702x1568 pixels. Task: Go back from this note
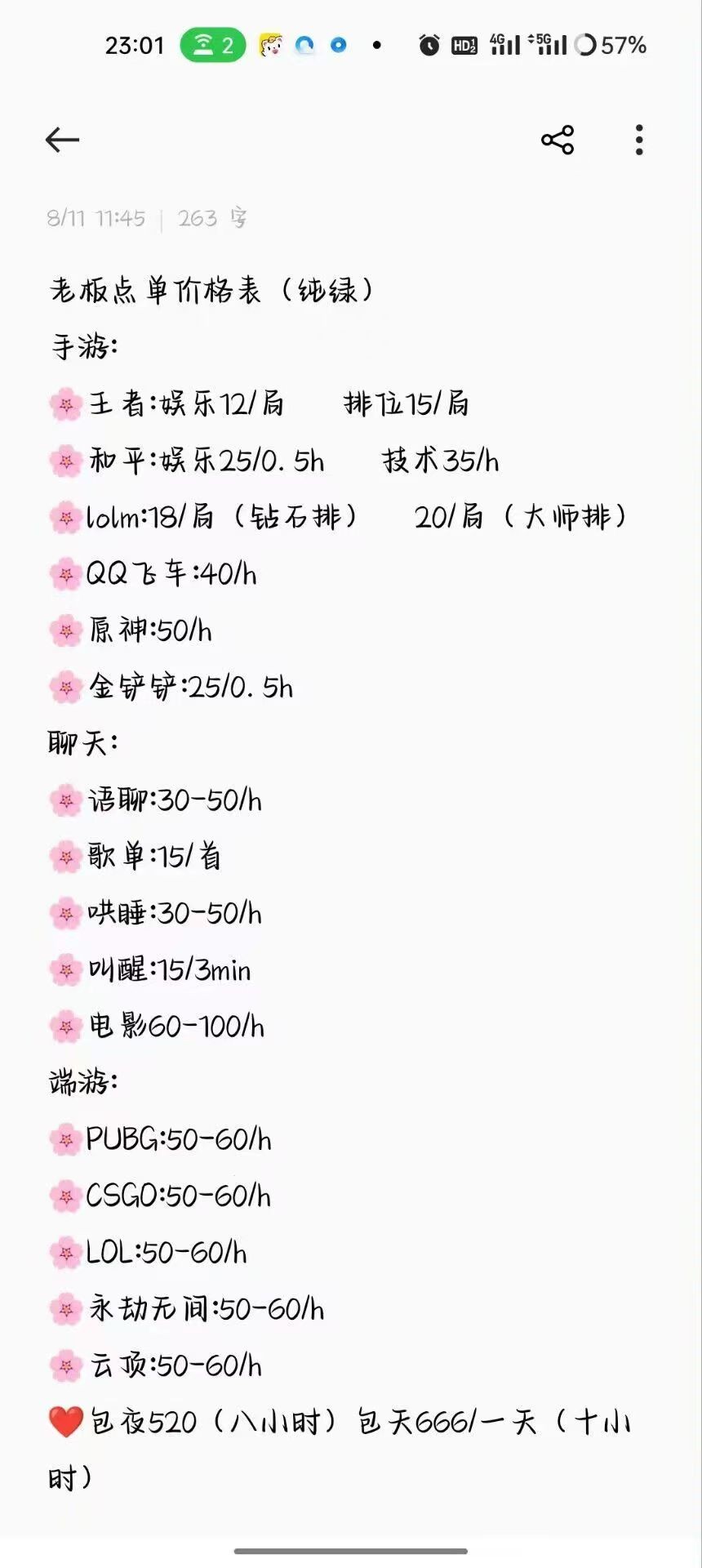point(62,140)
